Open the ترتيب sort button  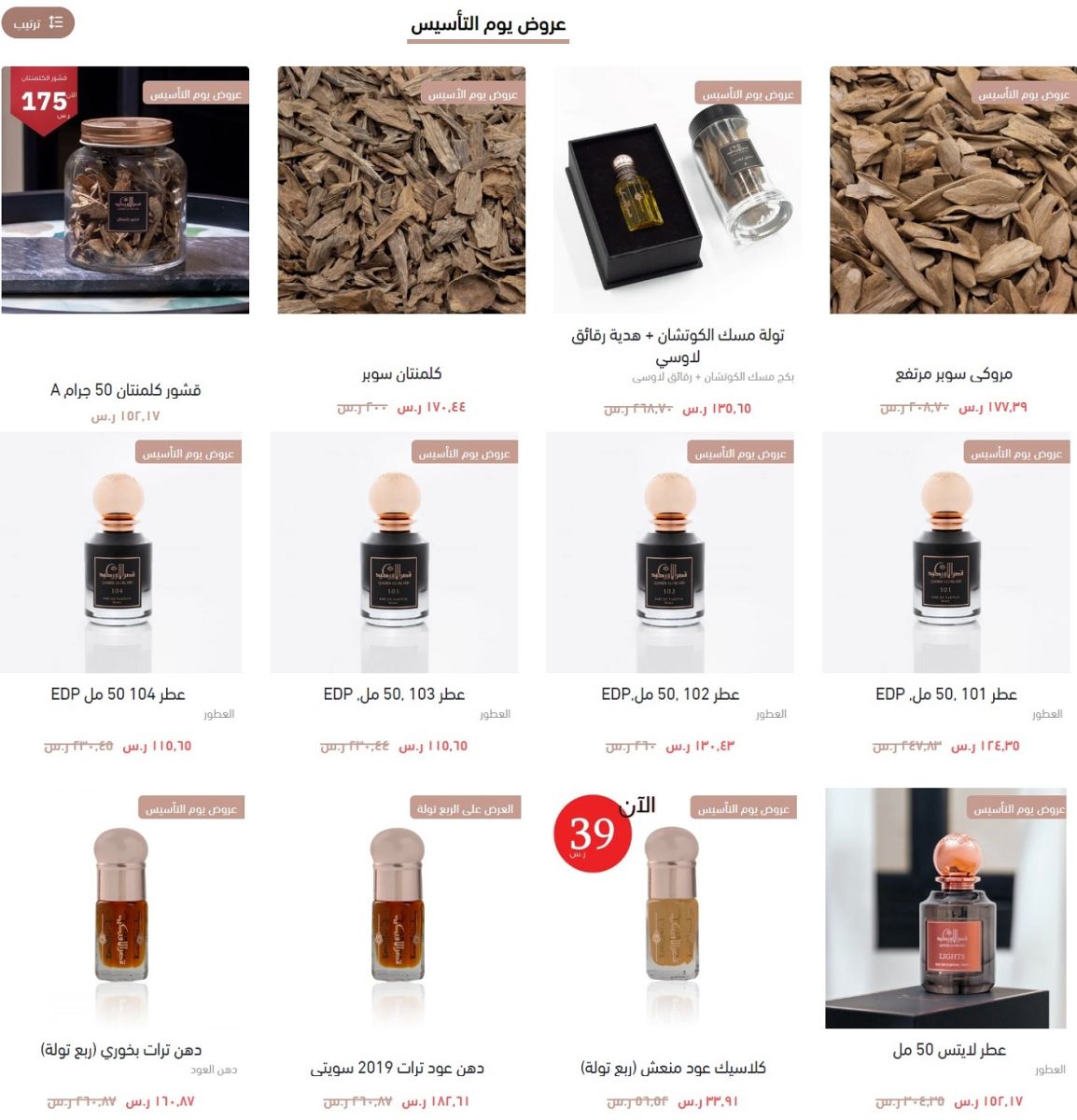(37, 23)
